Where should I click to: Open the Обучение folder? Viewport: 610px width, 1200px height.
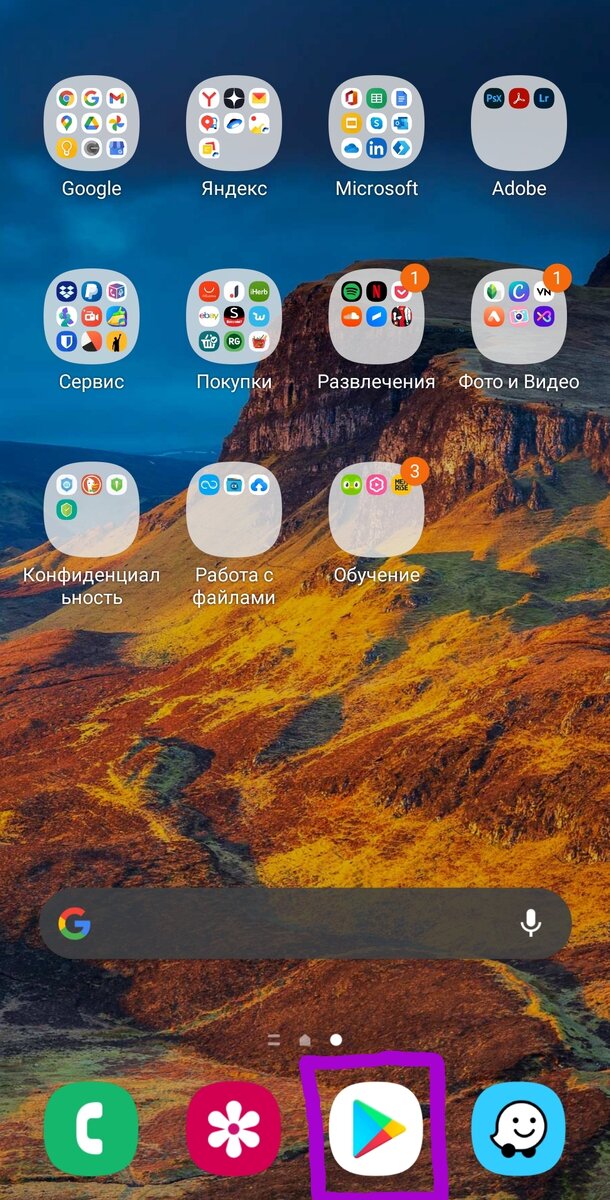tap(376, 509)
